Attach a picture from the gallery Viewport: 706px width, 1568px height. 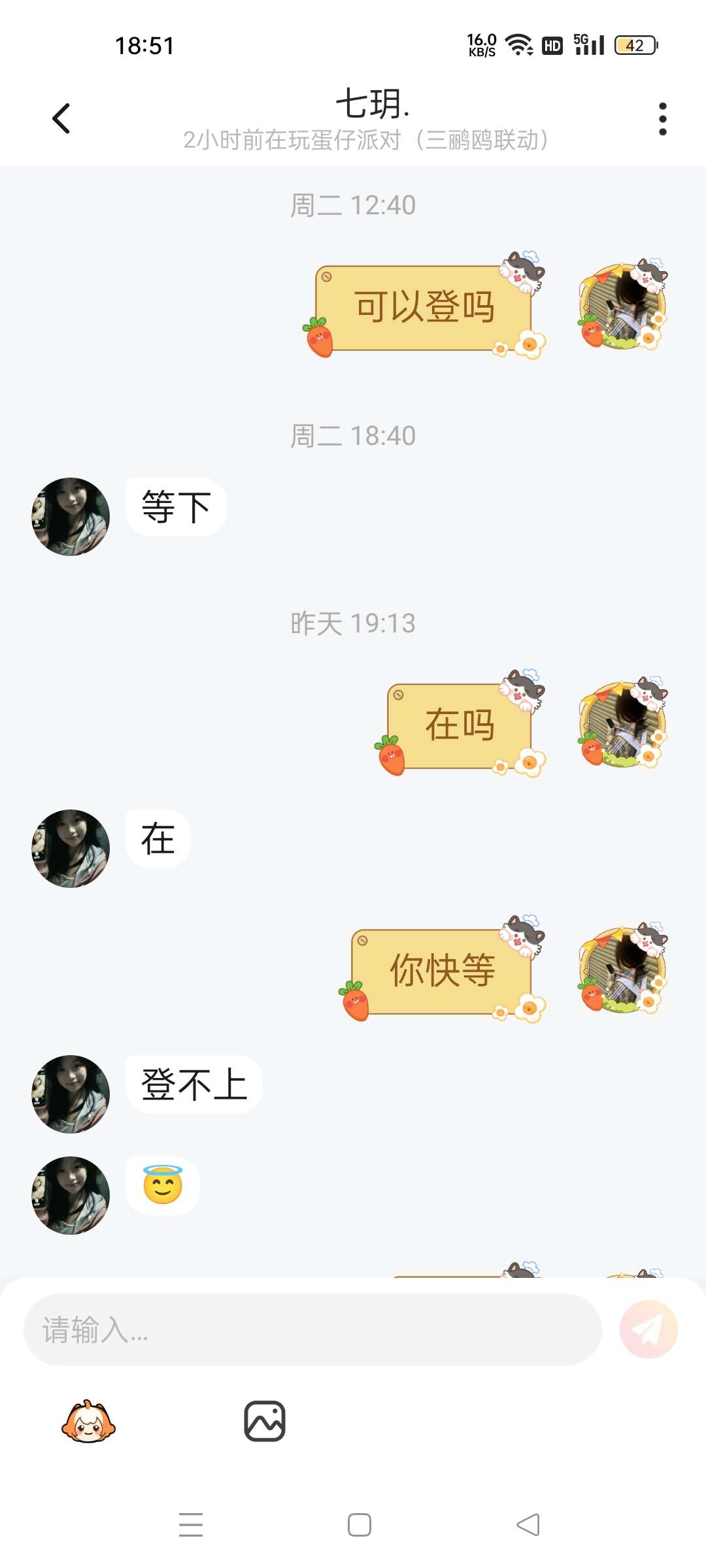[265, 1421]
